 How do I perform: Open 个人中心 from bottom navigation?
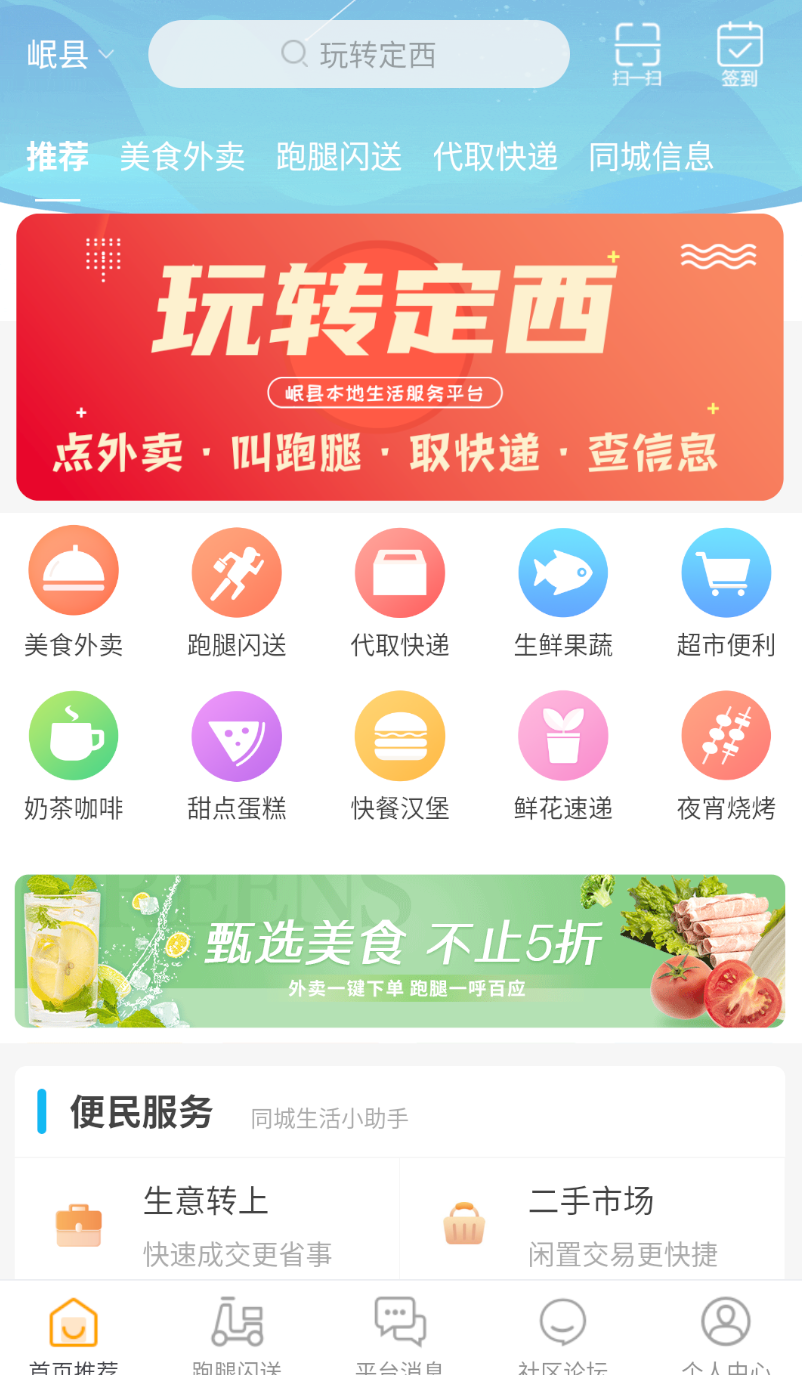click(726, 1330)
